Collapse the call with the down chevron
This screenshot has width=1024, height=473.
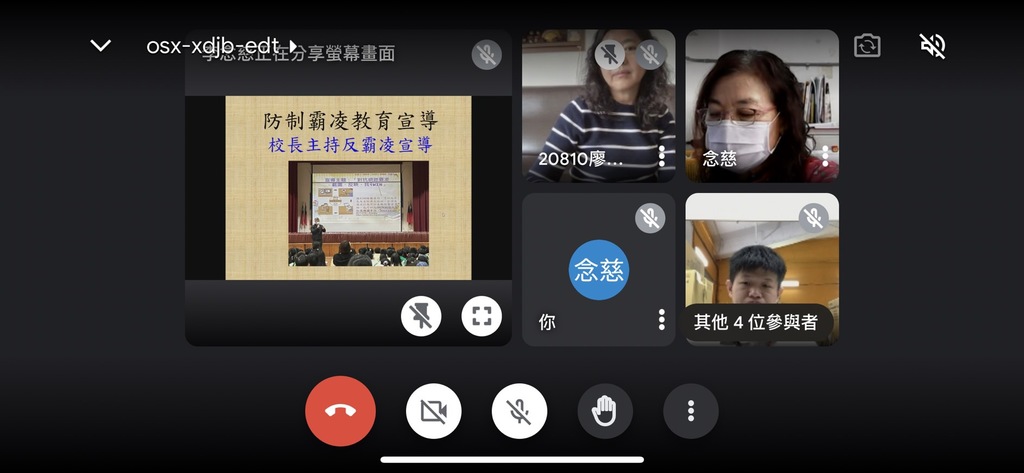(x=100, y=46)
